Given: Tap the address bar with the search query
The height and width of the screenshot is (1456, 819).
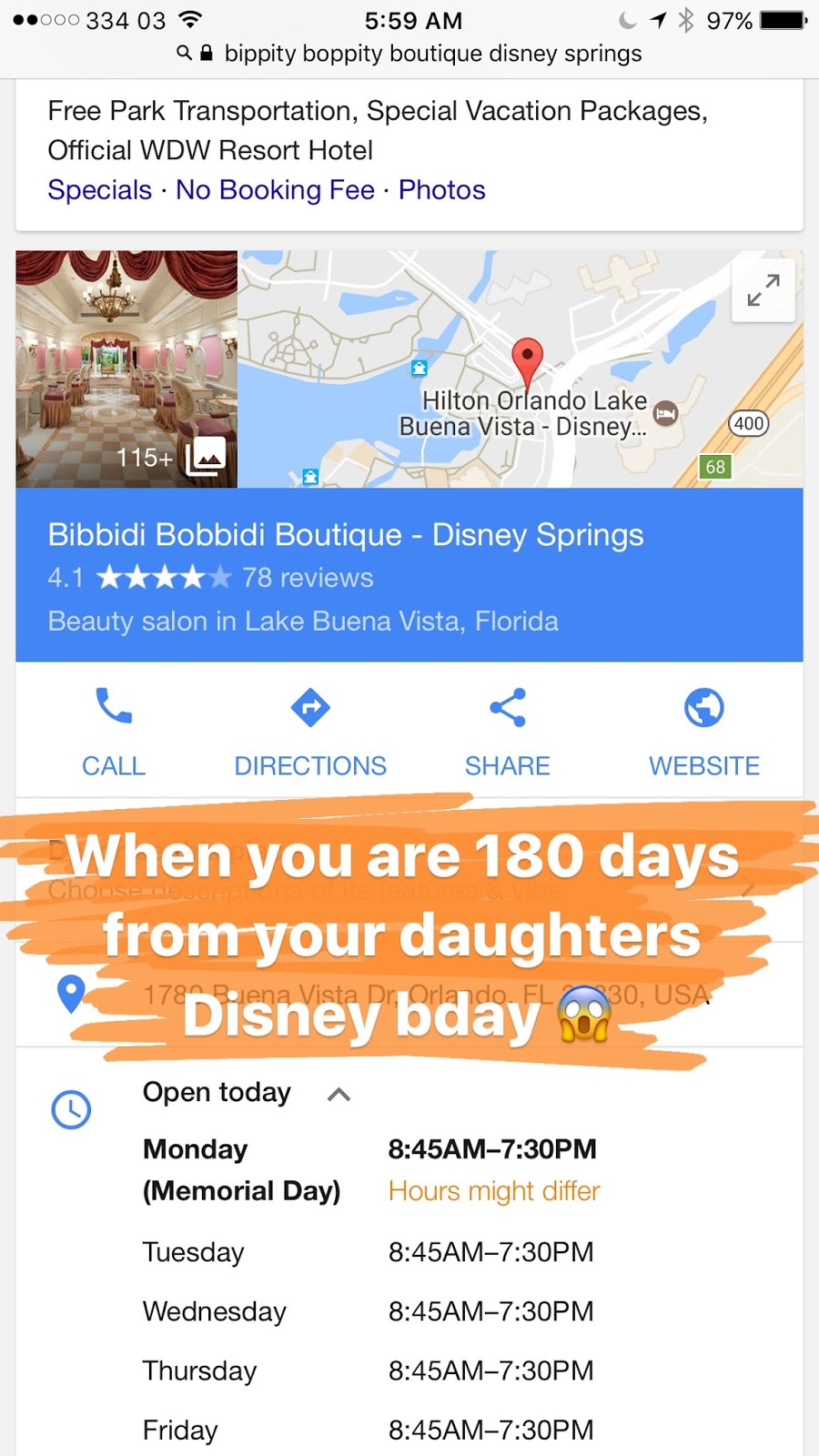Looking at the screenshot, I should [x=432, y=54].
